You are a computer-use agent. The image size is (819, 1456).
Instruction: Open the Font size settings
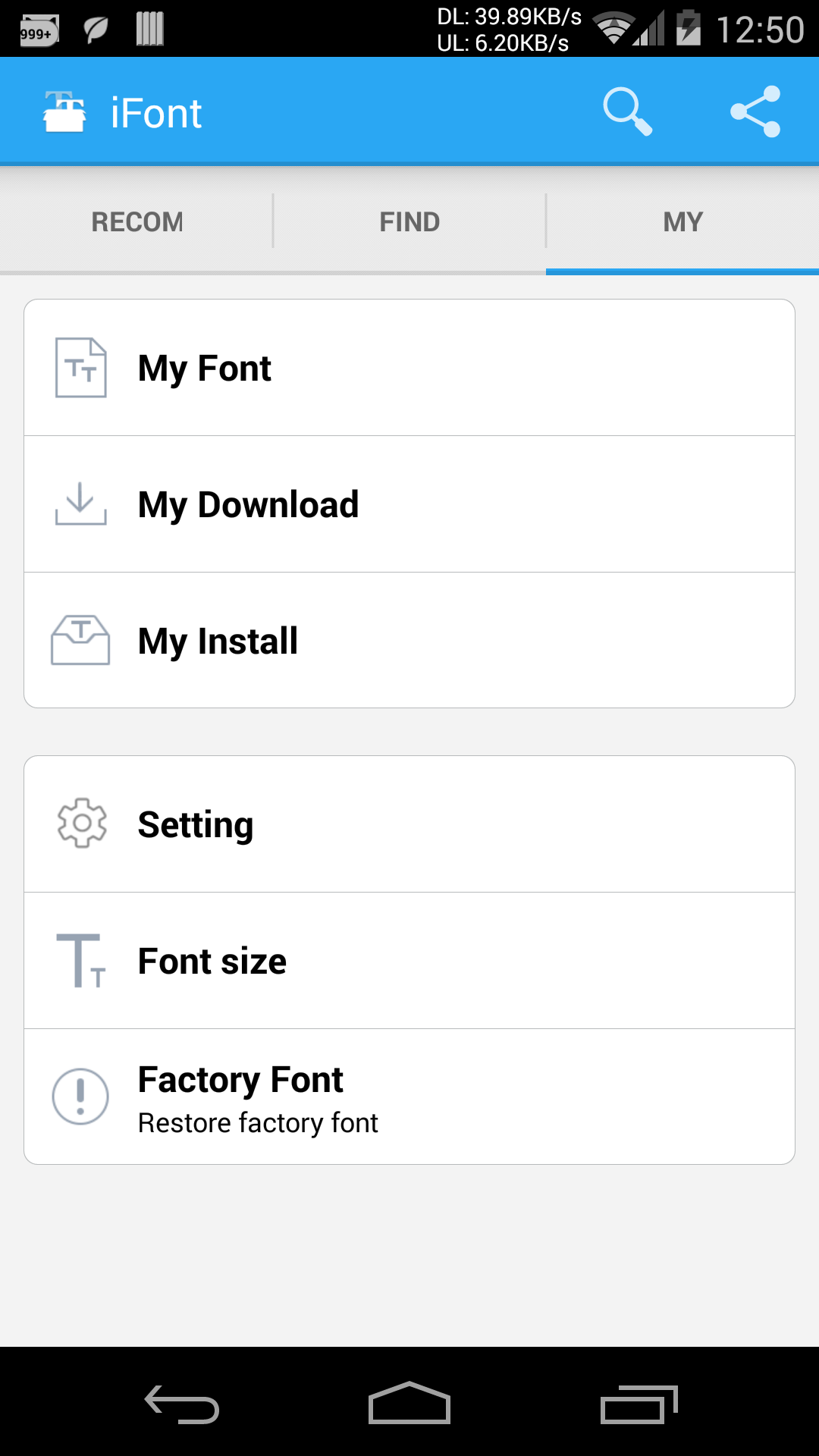click(409, 961)
